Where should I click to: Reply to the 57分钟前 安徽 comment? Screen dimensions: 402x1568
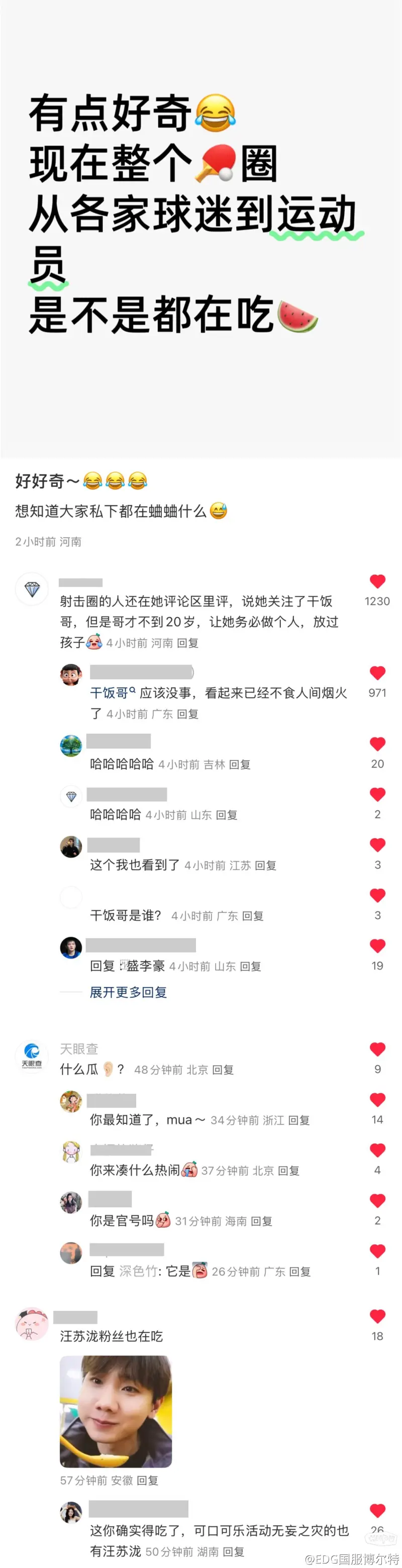click(x=147, y=1481)
